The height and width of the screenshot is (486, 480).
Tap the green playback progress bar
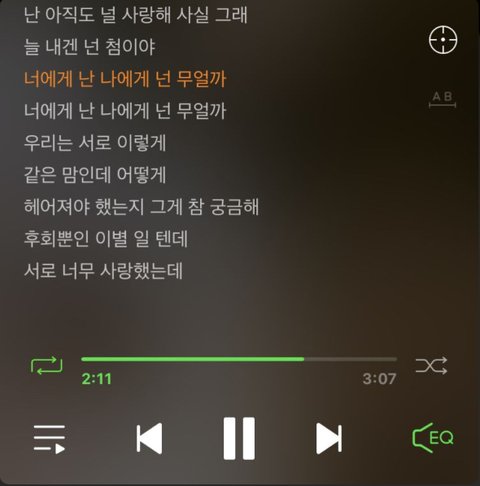click(239, 359)
